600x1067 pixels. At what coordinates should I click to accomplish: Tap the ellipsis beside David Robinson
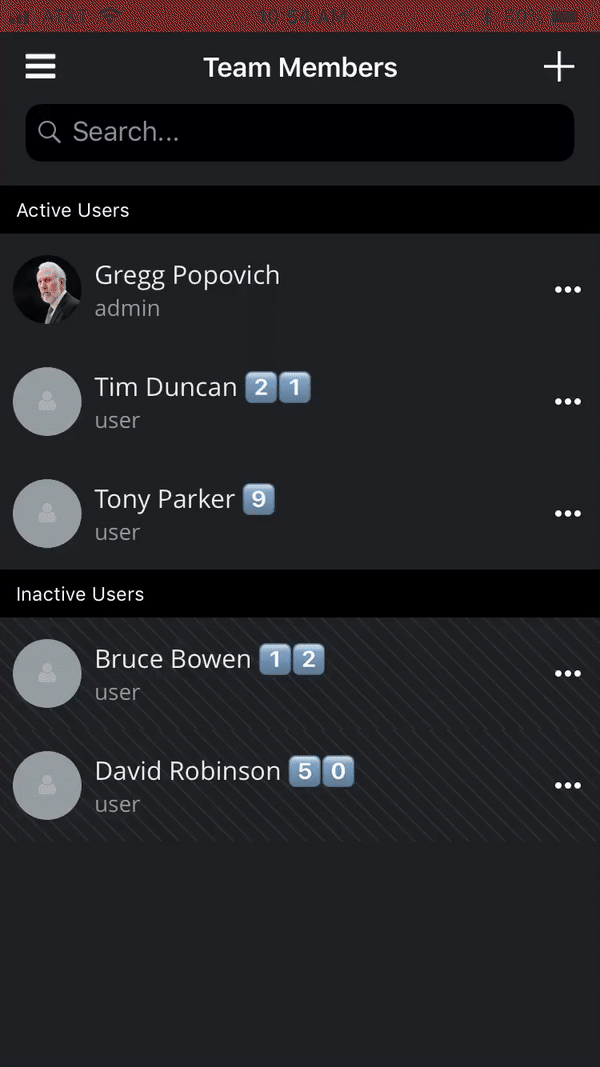(567, 786)
